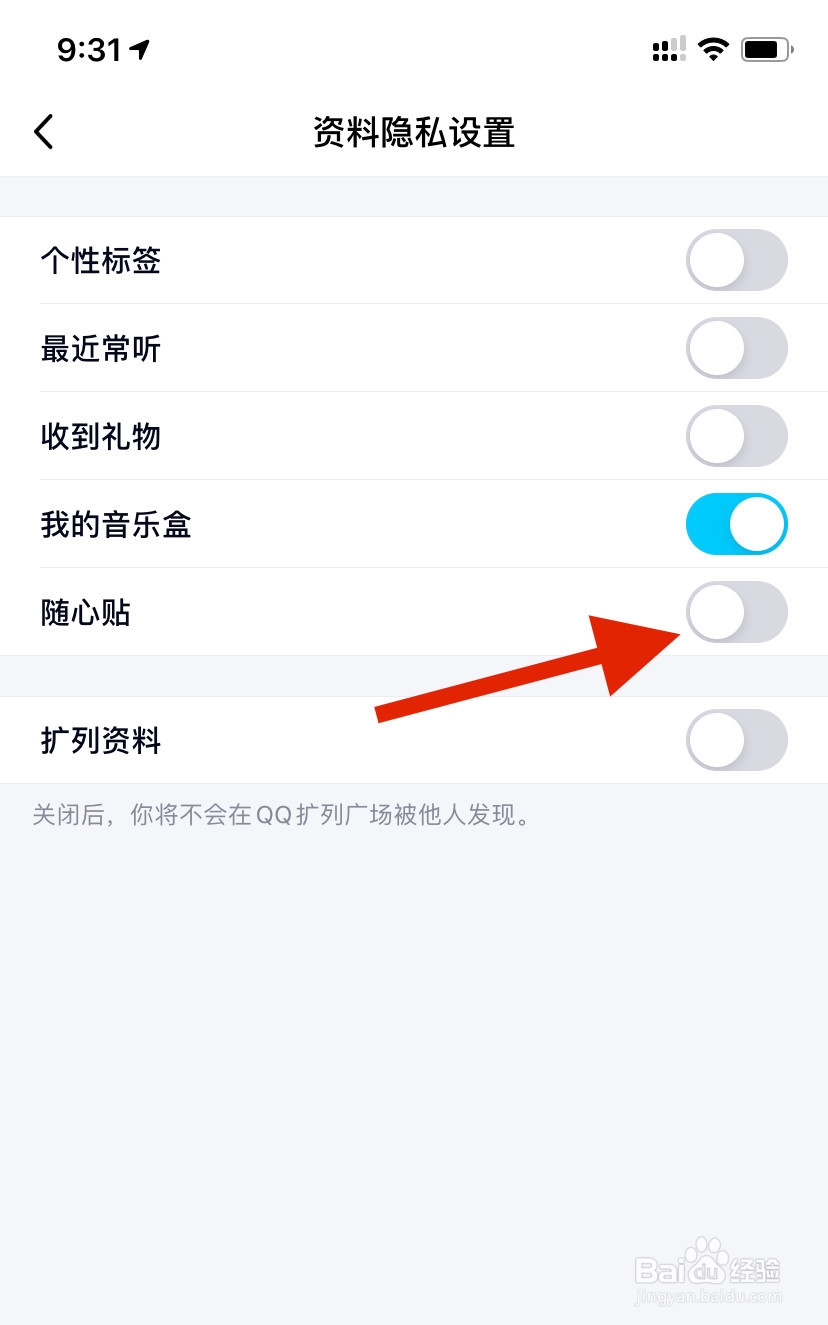Viewport: 828px width, 1325px height.
Task: Enable the 收到礼物 switch
Action: tap(736, 436)
